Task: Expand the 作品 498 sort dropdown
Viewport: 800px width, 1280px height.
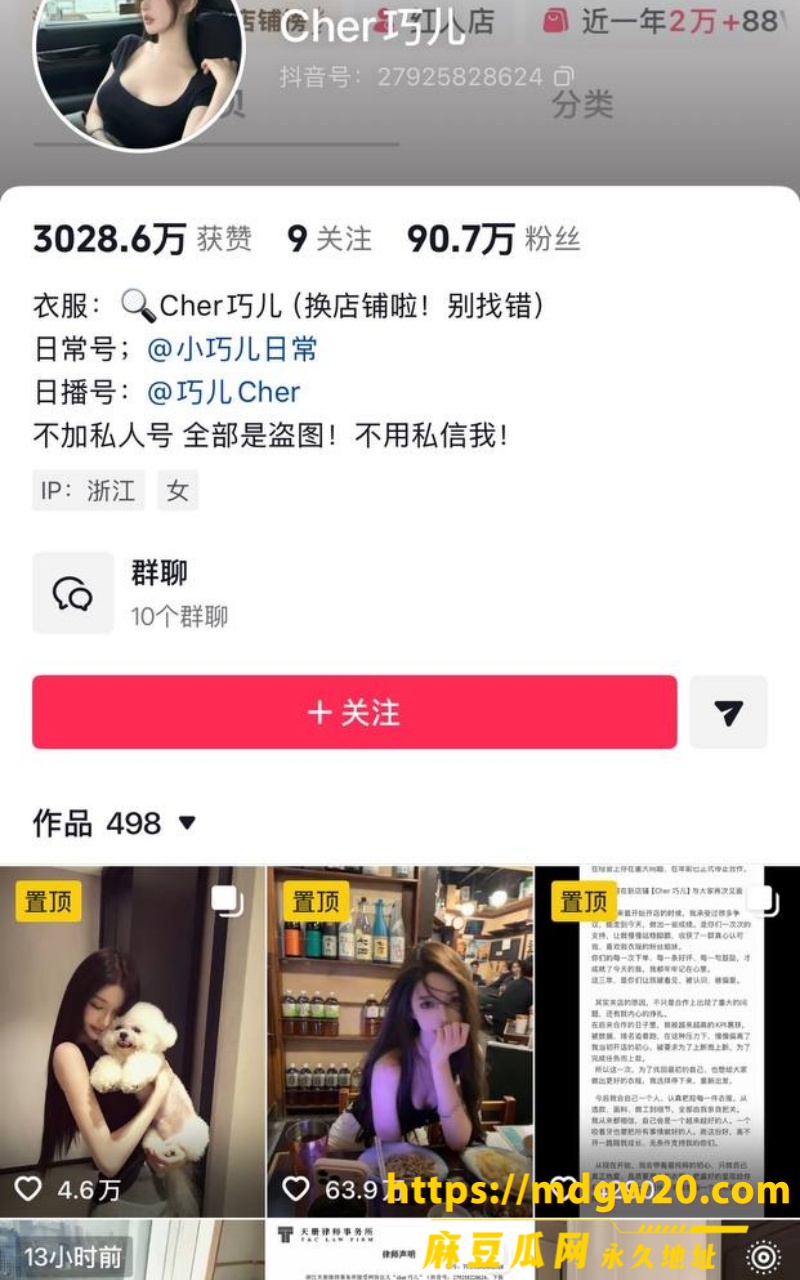Action: coord(187,824)
